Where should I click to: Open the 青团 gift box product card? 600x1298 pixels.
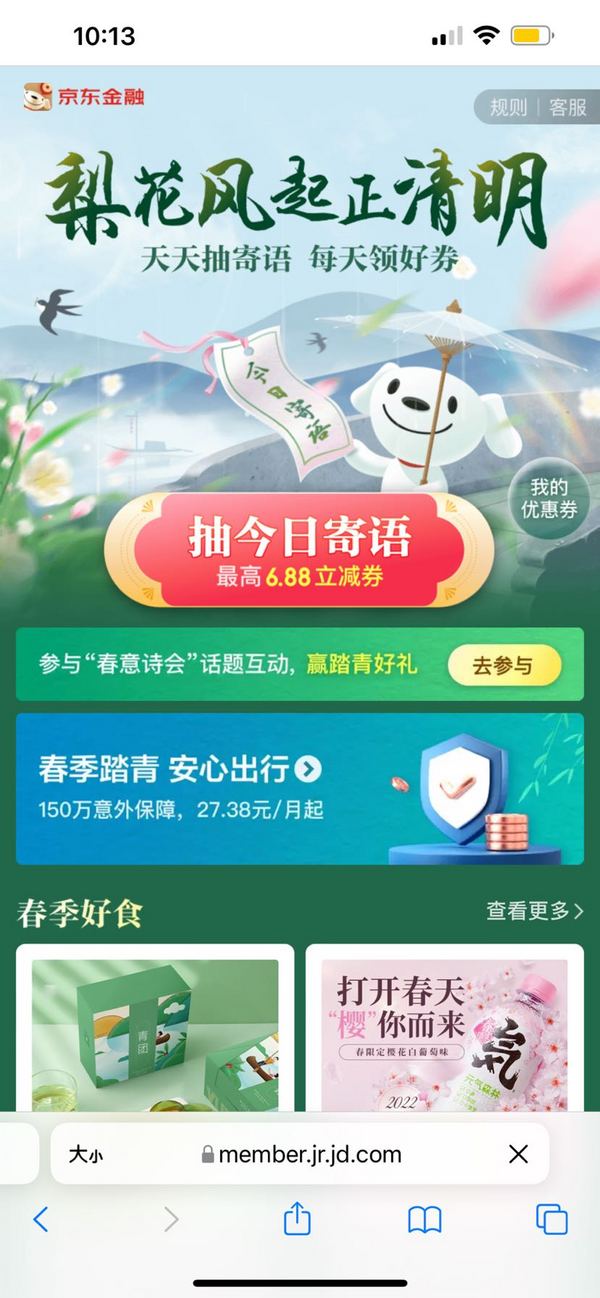click(155, 1030)
